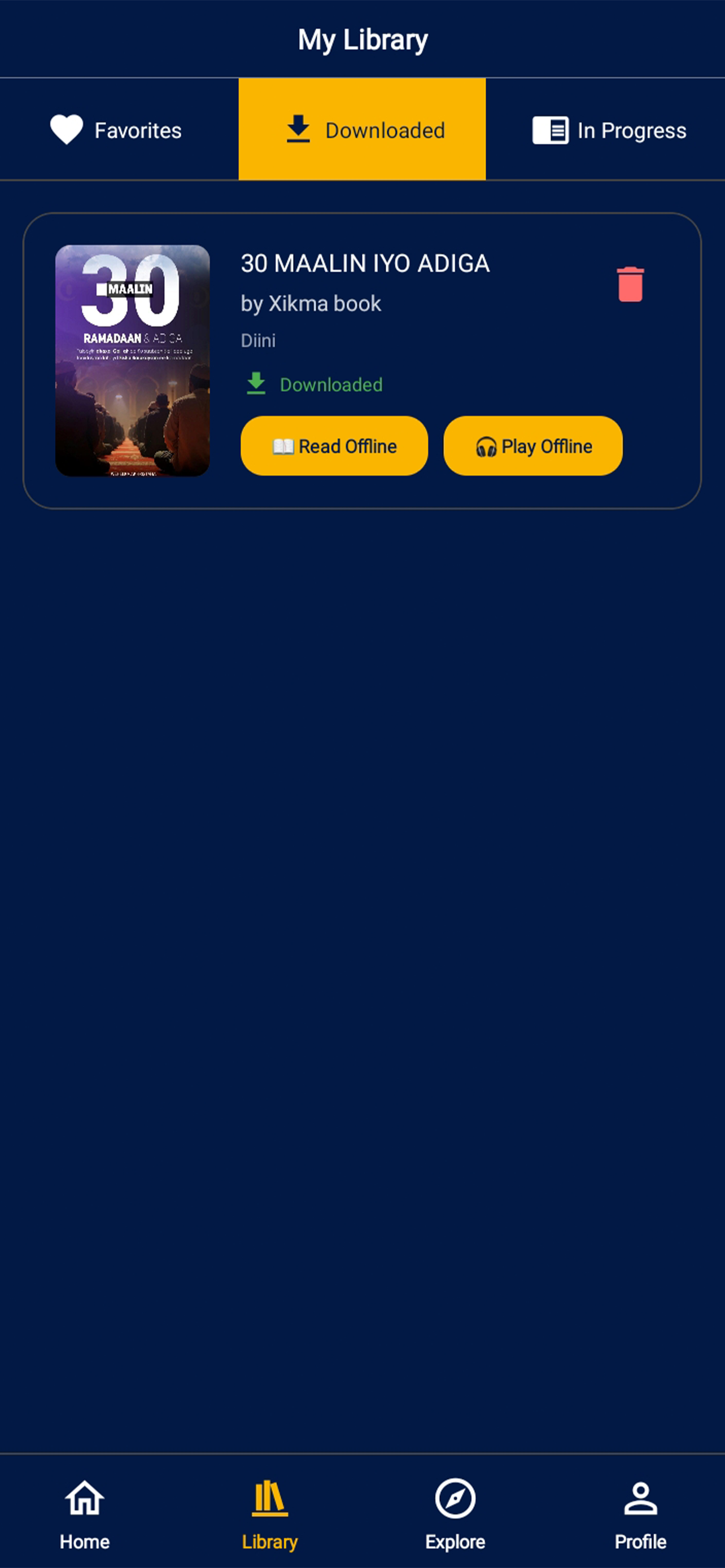The width and height of the screenshot is (725, 1568).
Task: Delete the downloaded 30 MAALIN IYO ADIGA book
Action: click(x=630, y=284)
